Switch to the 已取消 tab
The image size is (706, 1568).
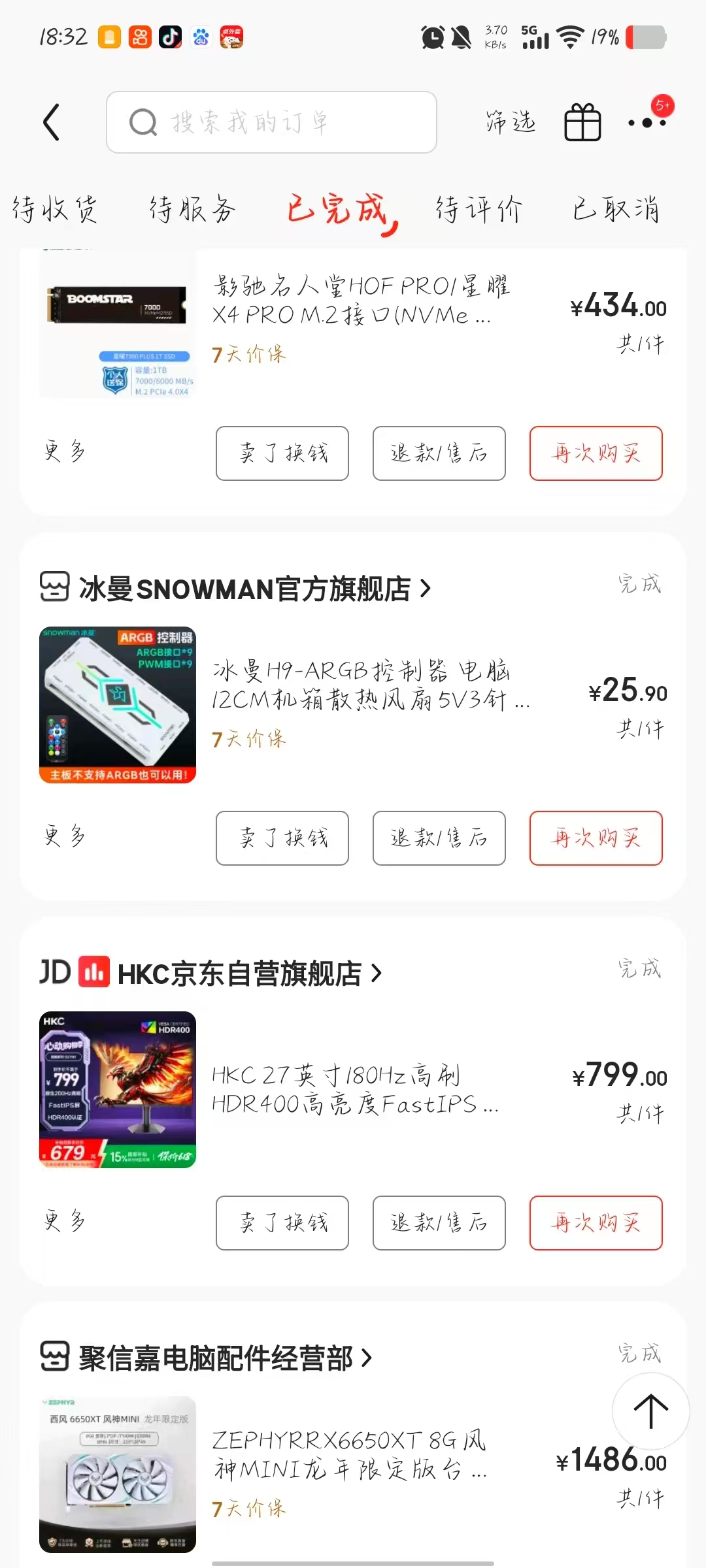pos(616,210)
